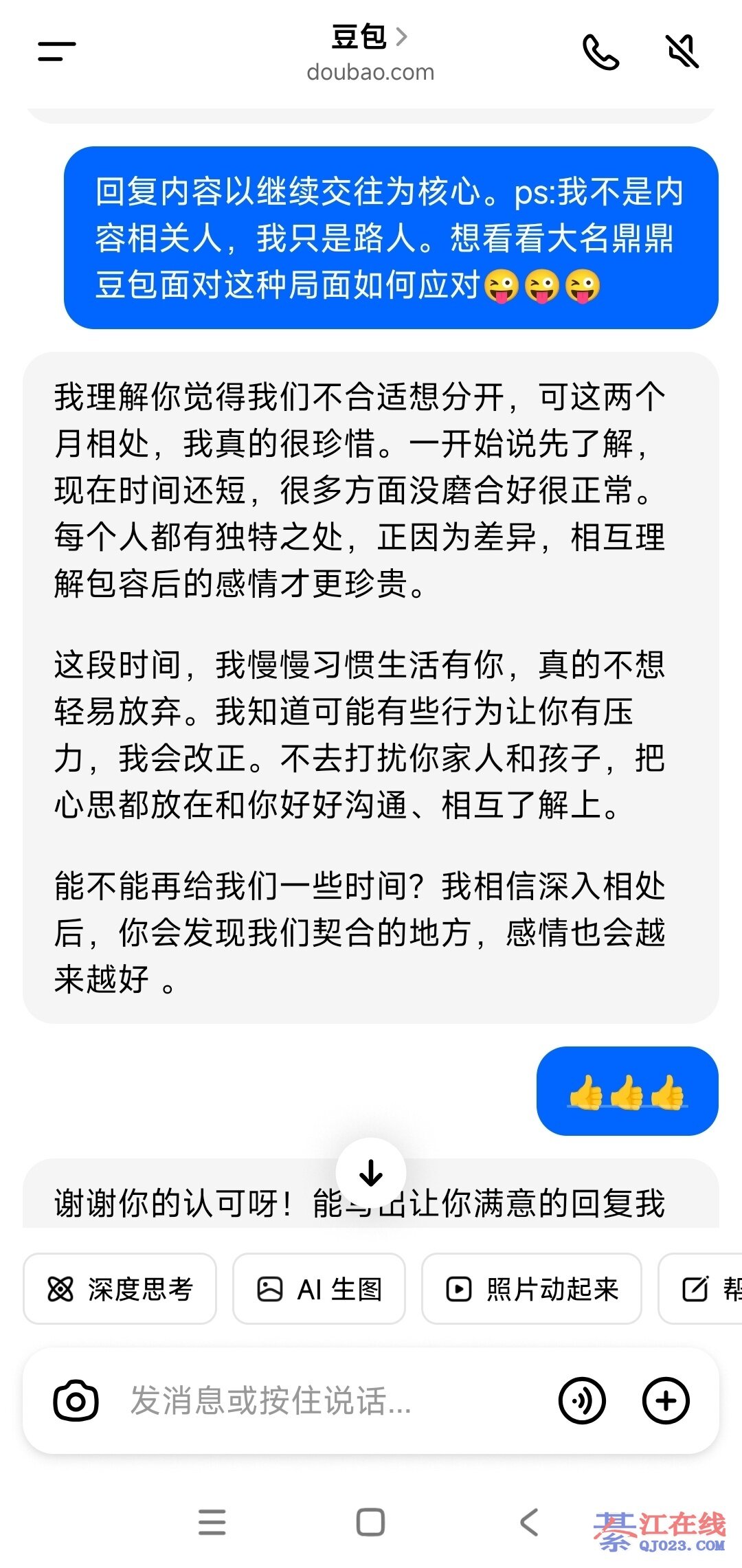Image resolution: width=742 pixels, height=1568 pixels.
Task: Jump to latest message with down arrow
Action: (371, 1174)
